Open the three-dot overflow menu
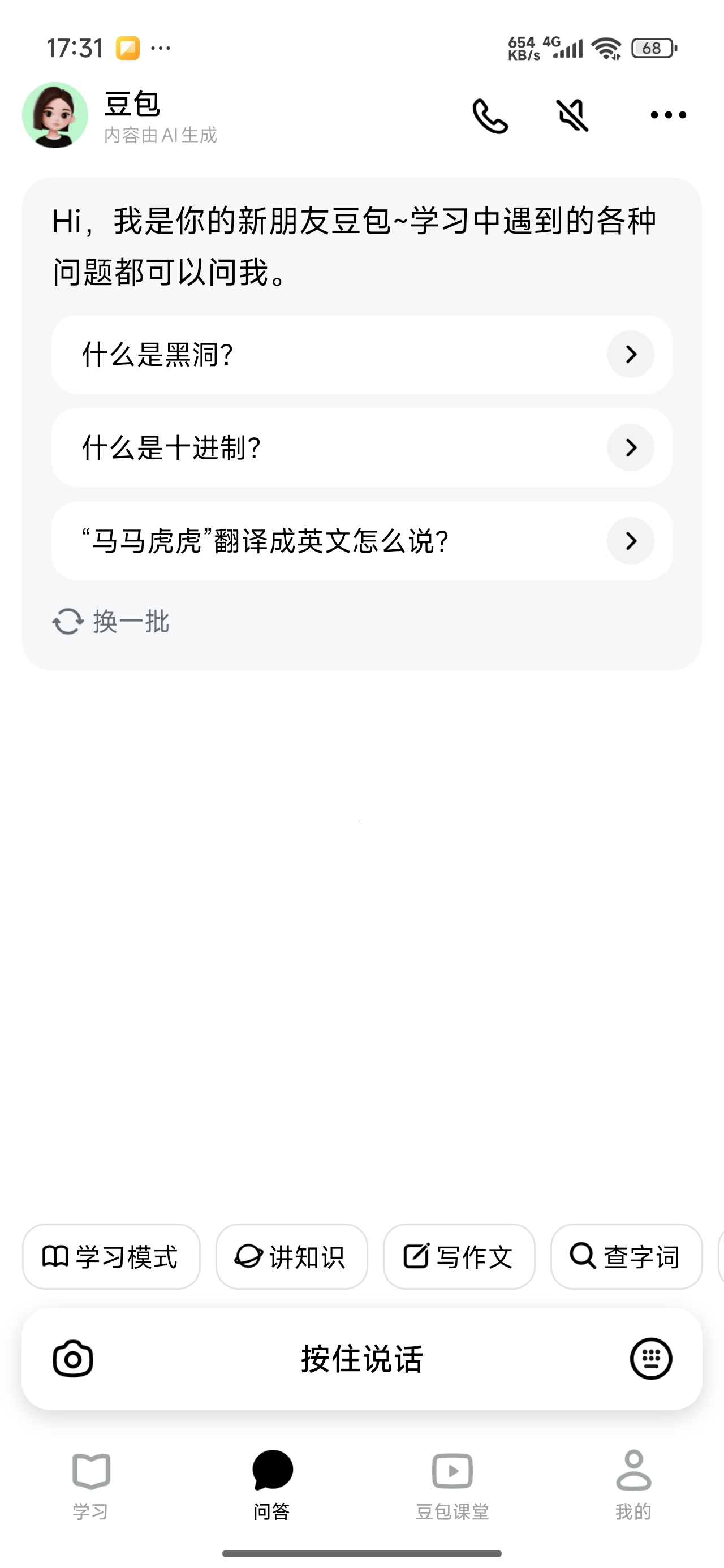 (668, 115)
